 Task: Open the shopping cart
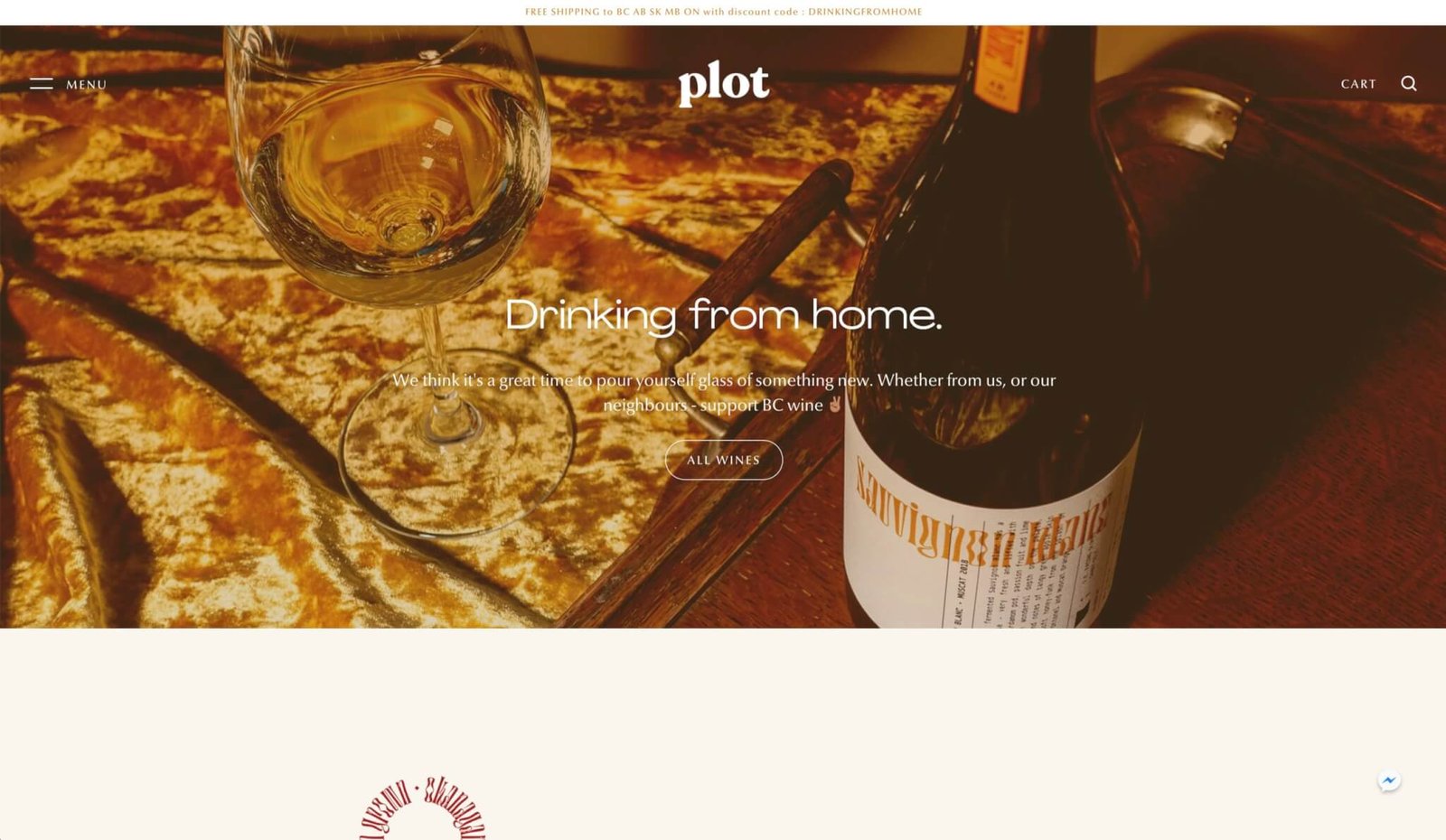click(x=1357, y=84)
